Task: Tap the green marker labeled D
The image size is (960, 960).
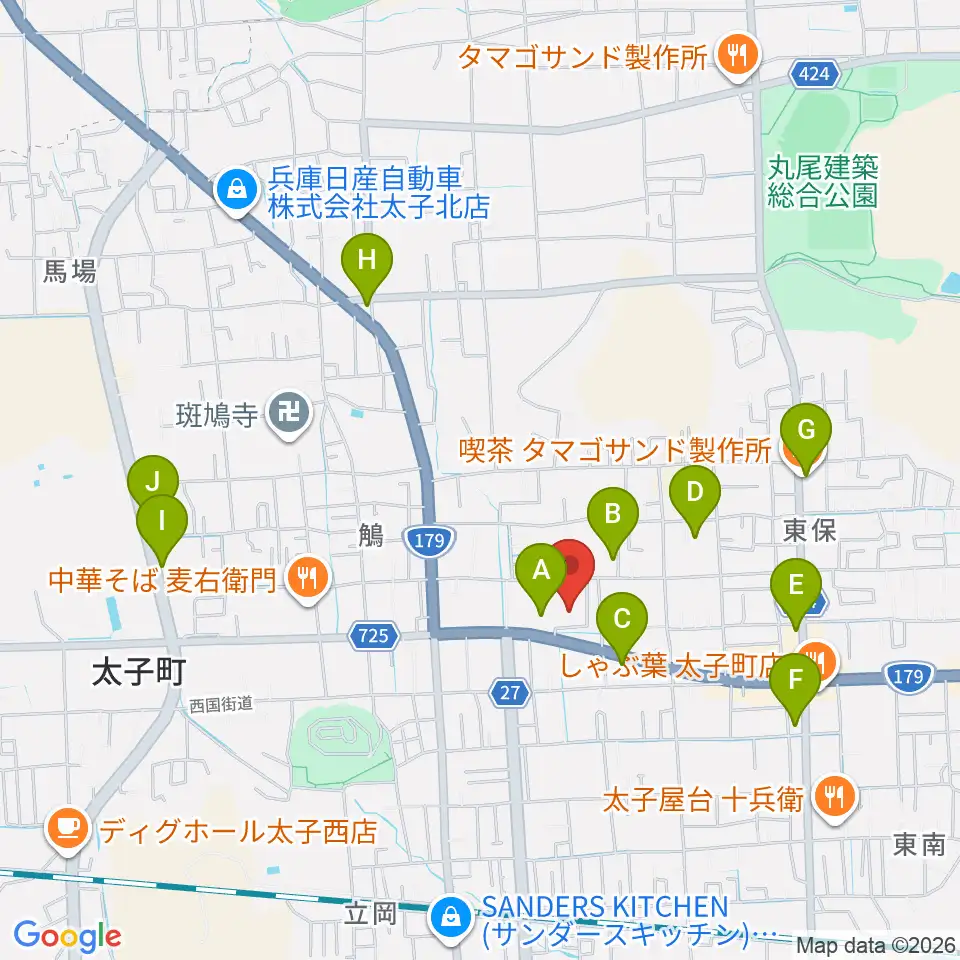Action: pos(695,501)
